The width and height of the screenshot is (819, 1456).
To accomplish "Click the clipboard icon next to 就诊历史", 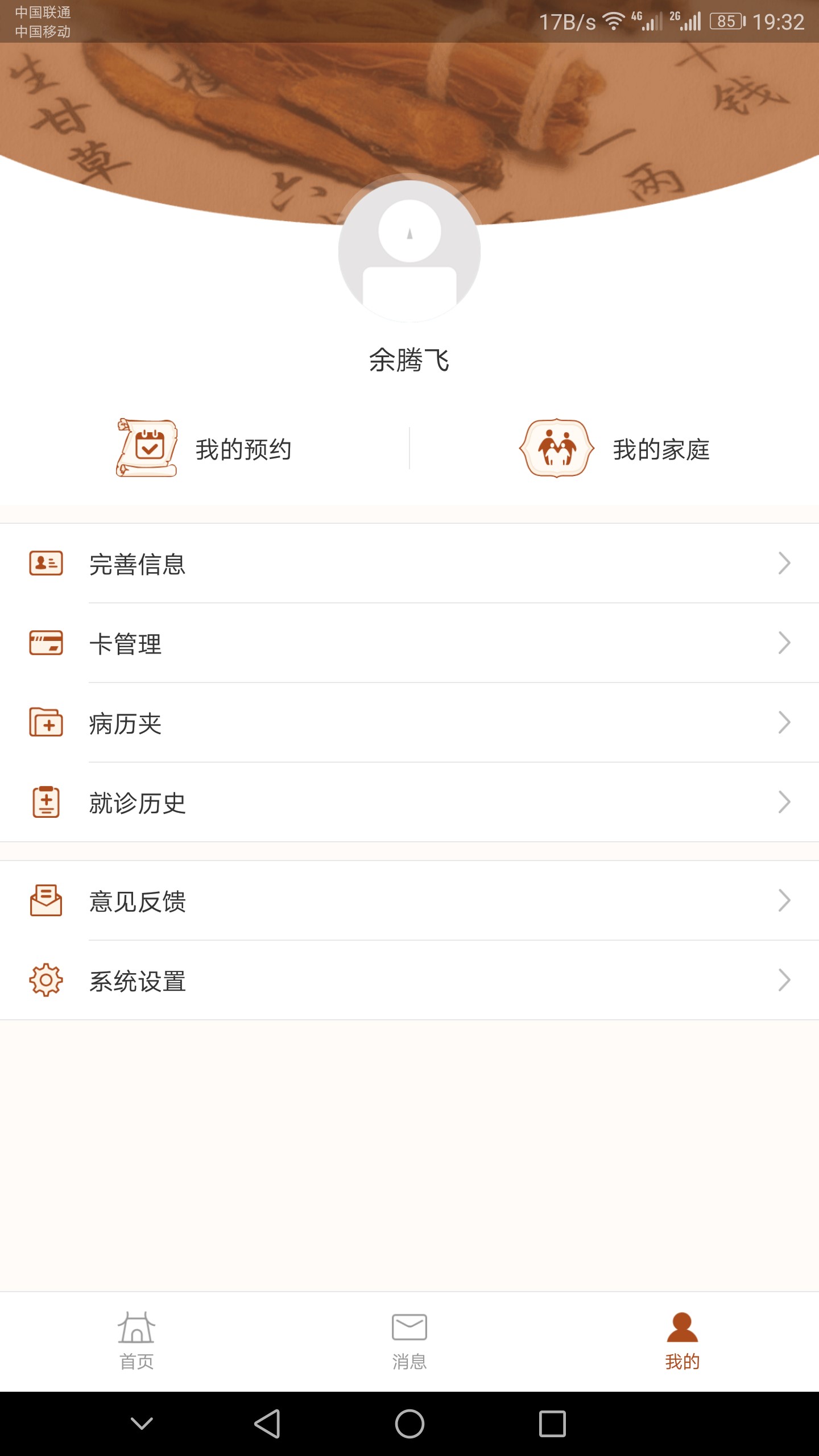I will 46,804.
